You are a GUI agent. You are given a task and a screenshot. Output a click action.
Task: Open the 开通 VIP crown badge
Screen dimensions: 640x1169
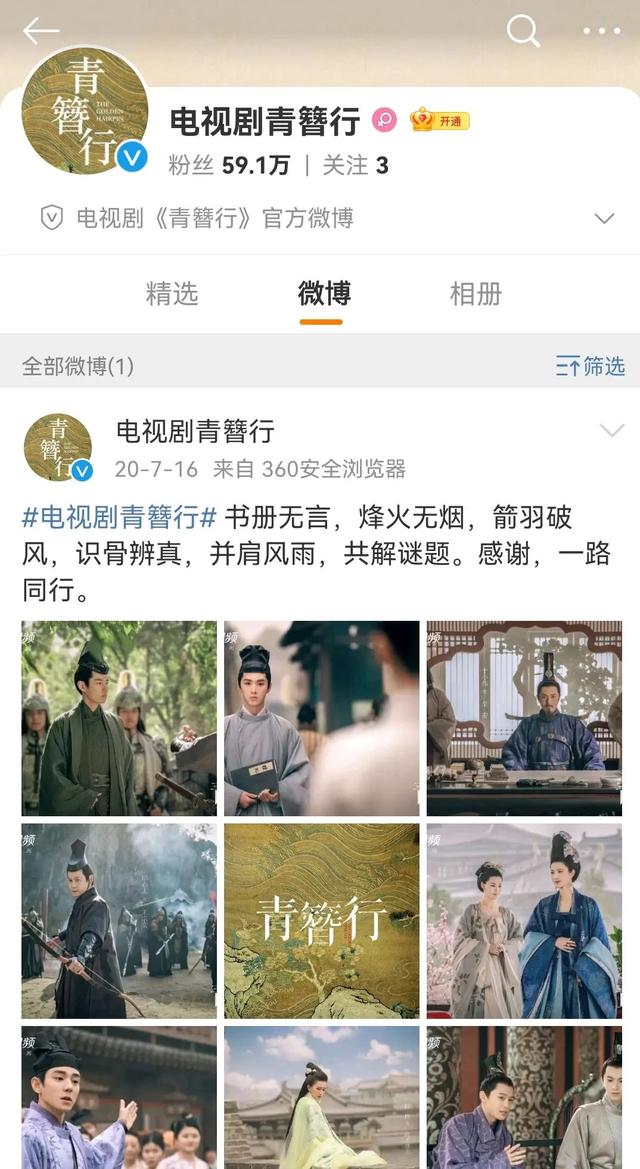439,121
